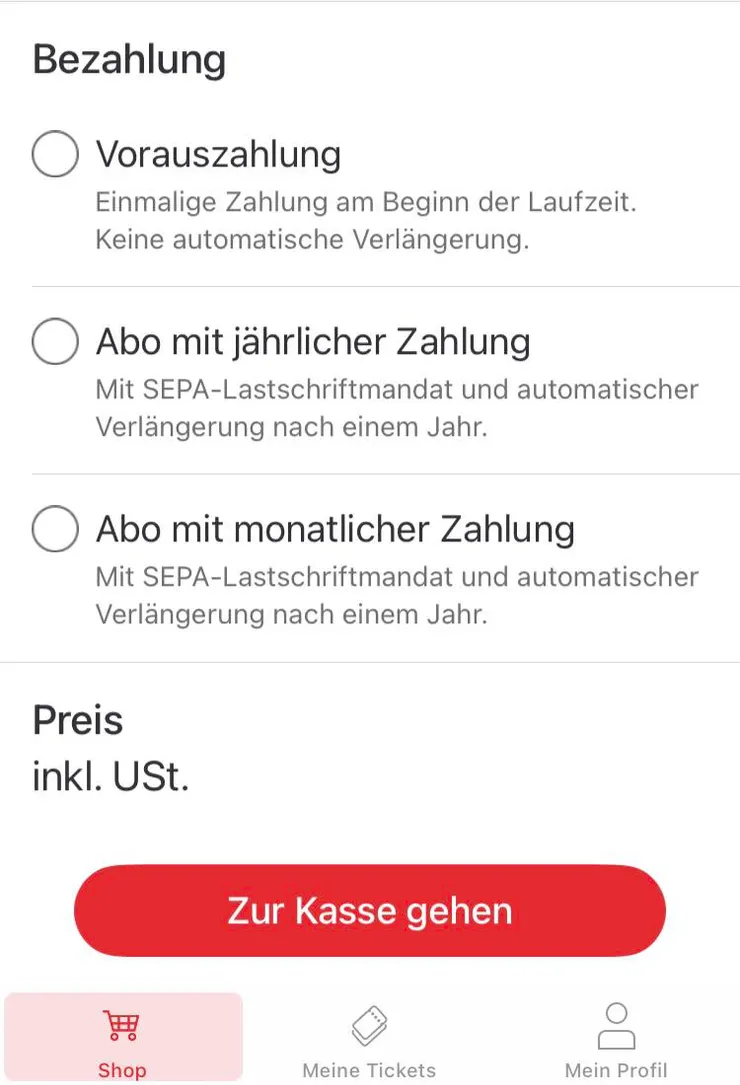Open the Meine Tickets tab
This screenshot has height=1085, width=740.
[x=369, y=1040]
